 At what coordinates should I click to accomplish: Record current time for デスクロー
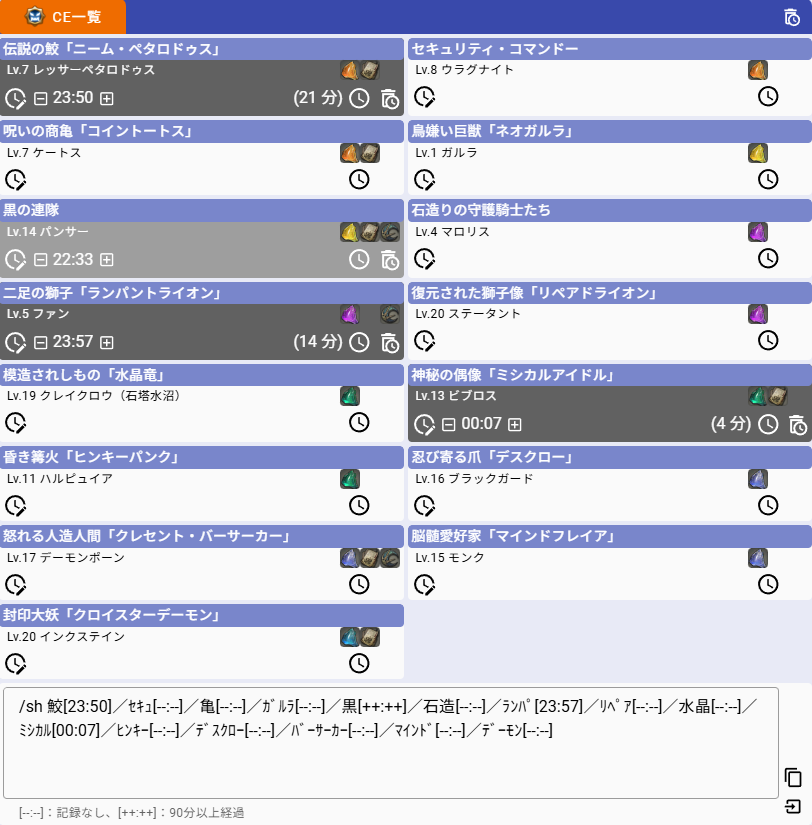point(767,505)
